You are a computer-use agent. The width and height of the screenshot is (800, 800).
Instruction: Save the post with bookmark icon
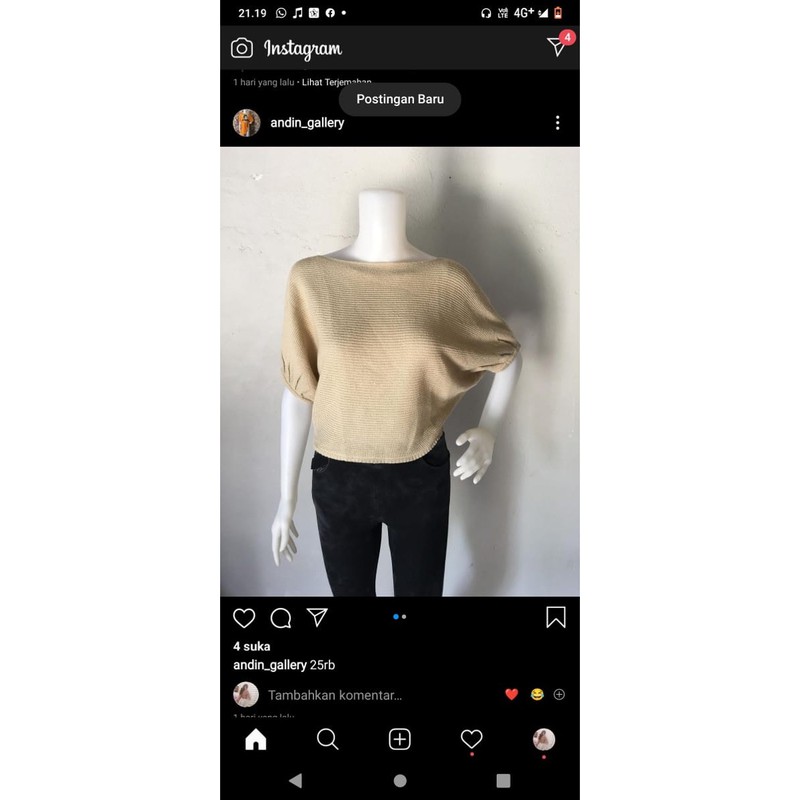coord(556,617)
